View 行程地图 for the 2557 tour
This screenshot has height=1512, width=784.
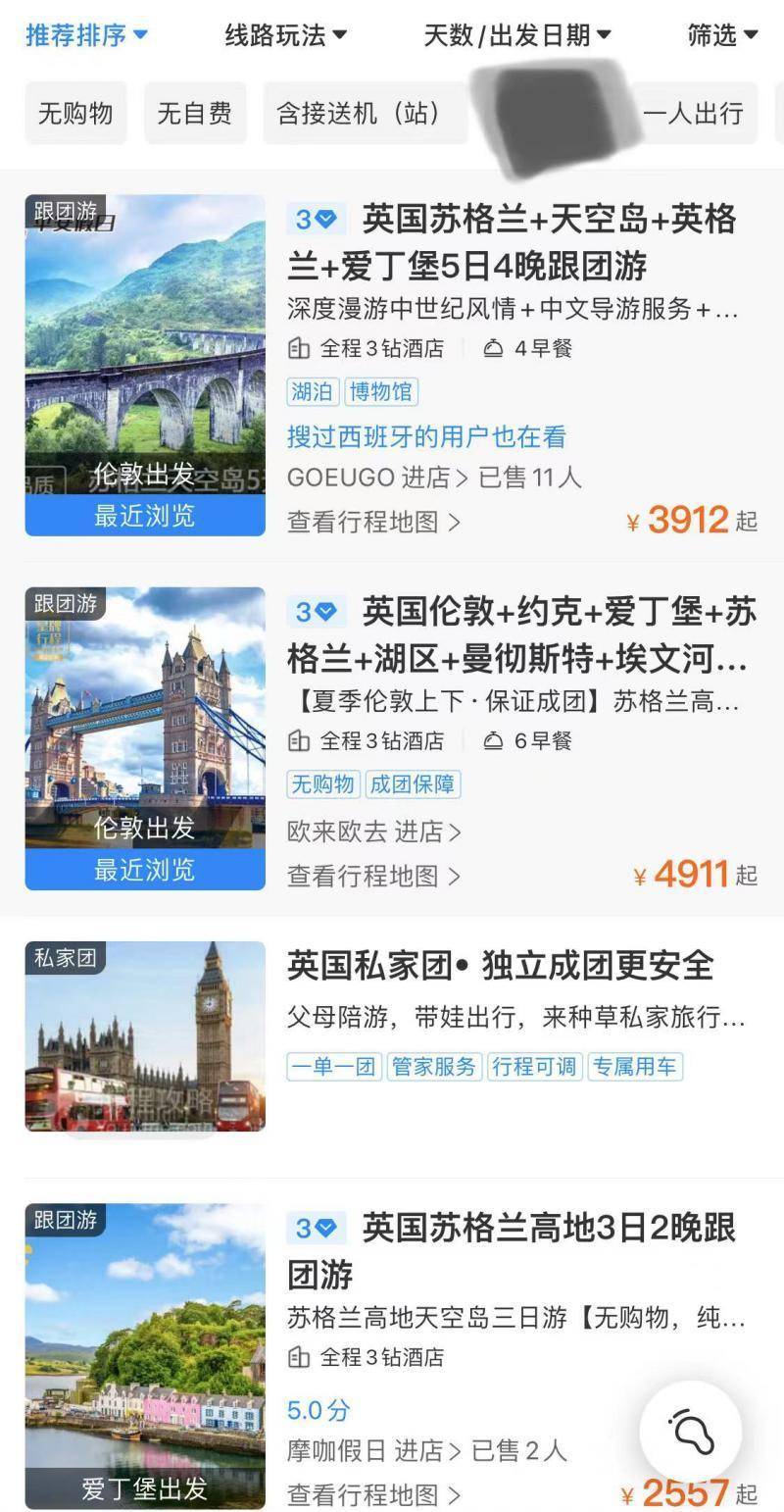(x=373, y=1494)
